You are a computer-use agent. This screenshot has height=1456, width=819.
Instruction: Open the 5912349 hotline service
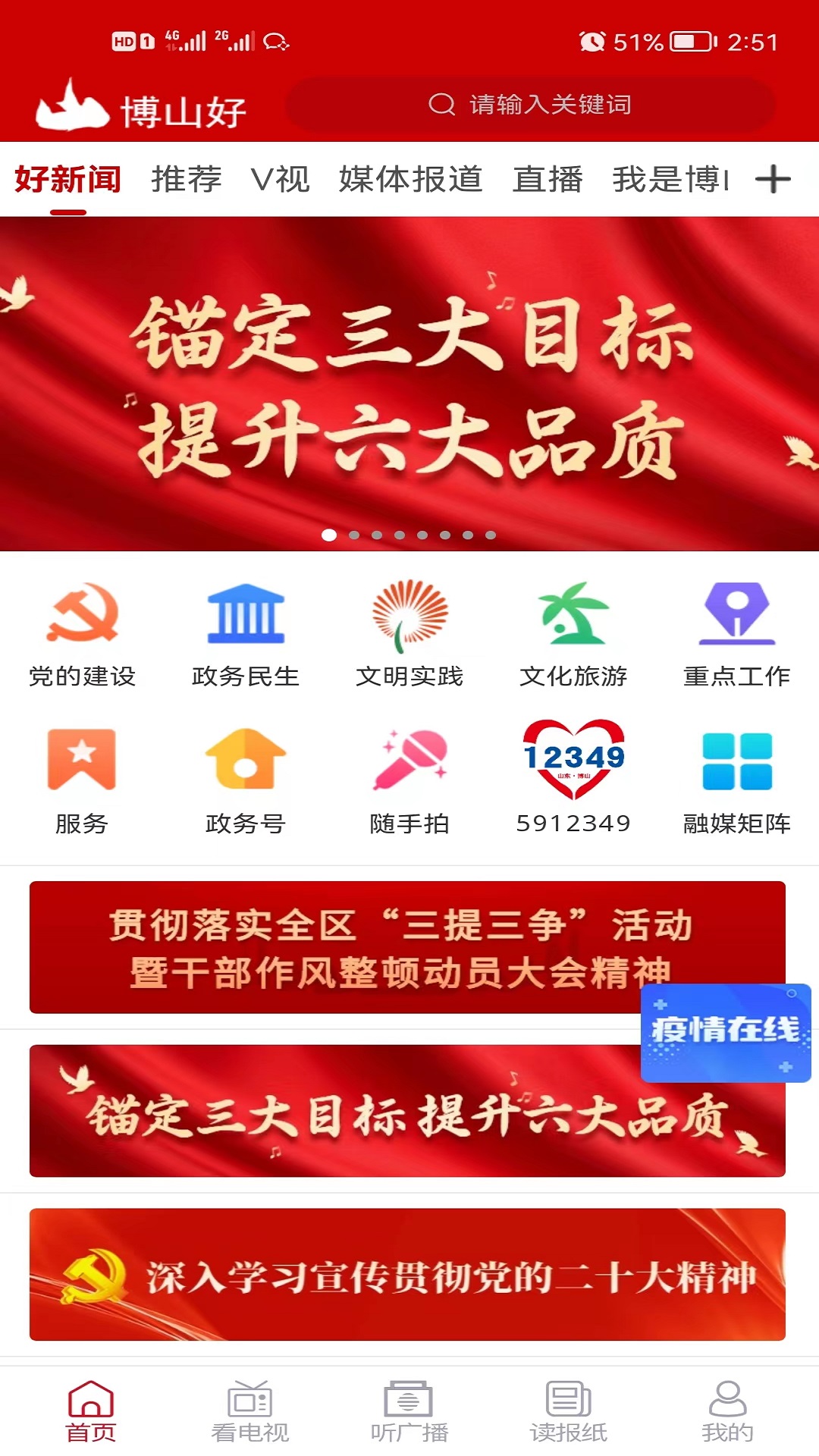pyautogui.click(x=573, y=777)
